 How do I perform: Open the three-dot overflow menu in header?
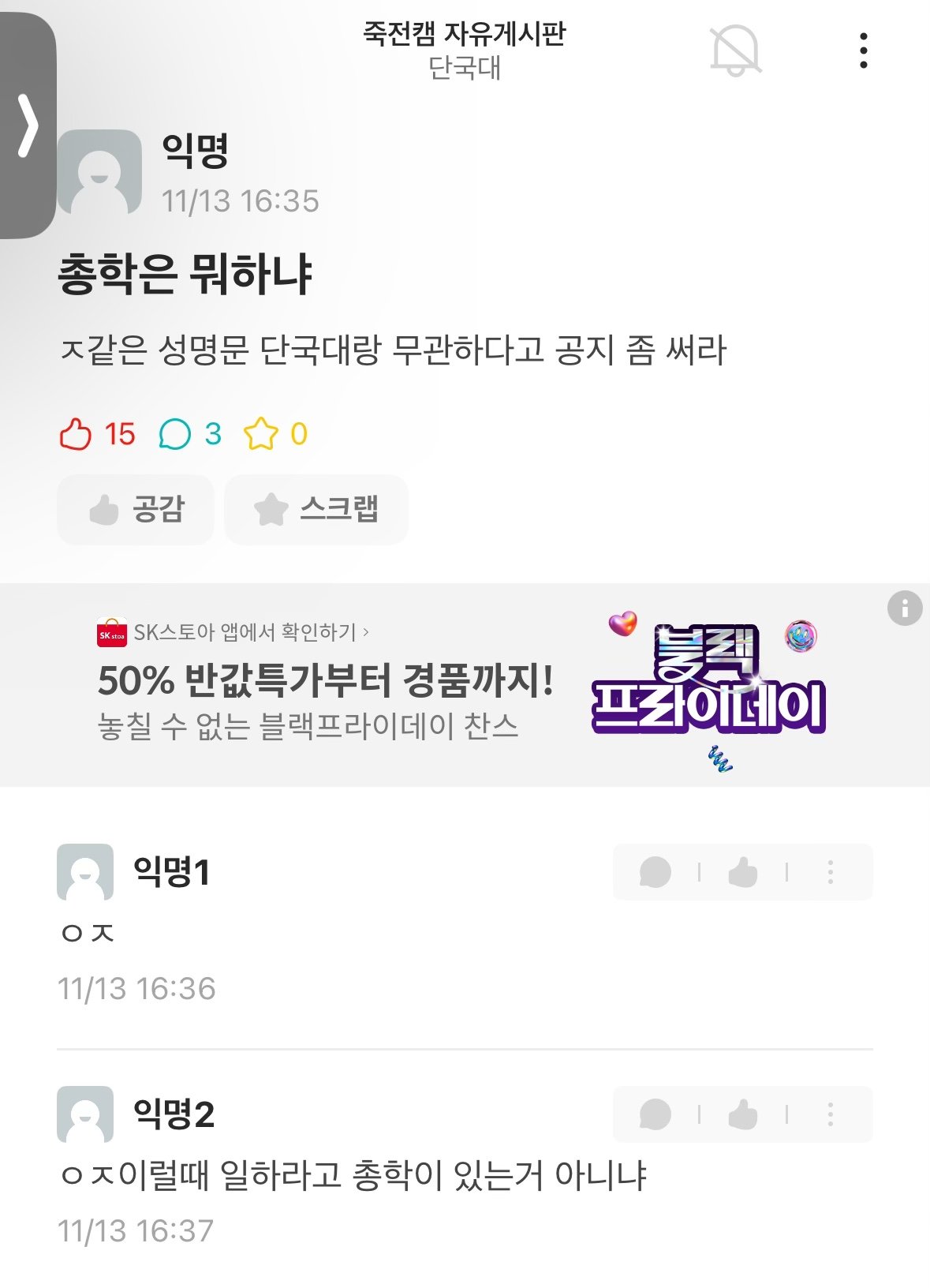coord(864,51)
